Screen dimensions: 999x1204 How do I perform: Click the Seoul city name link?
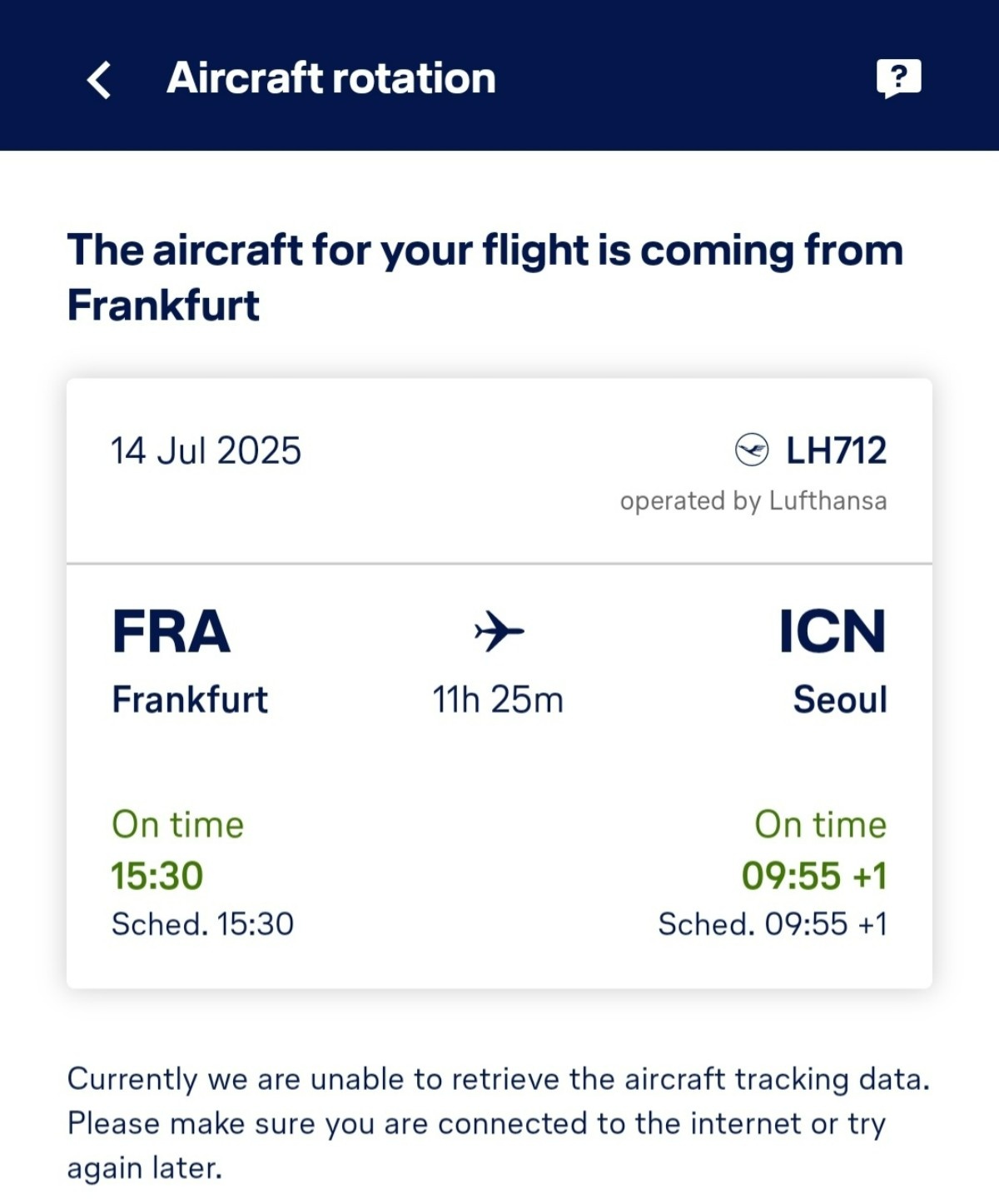[x=838, y=700]
